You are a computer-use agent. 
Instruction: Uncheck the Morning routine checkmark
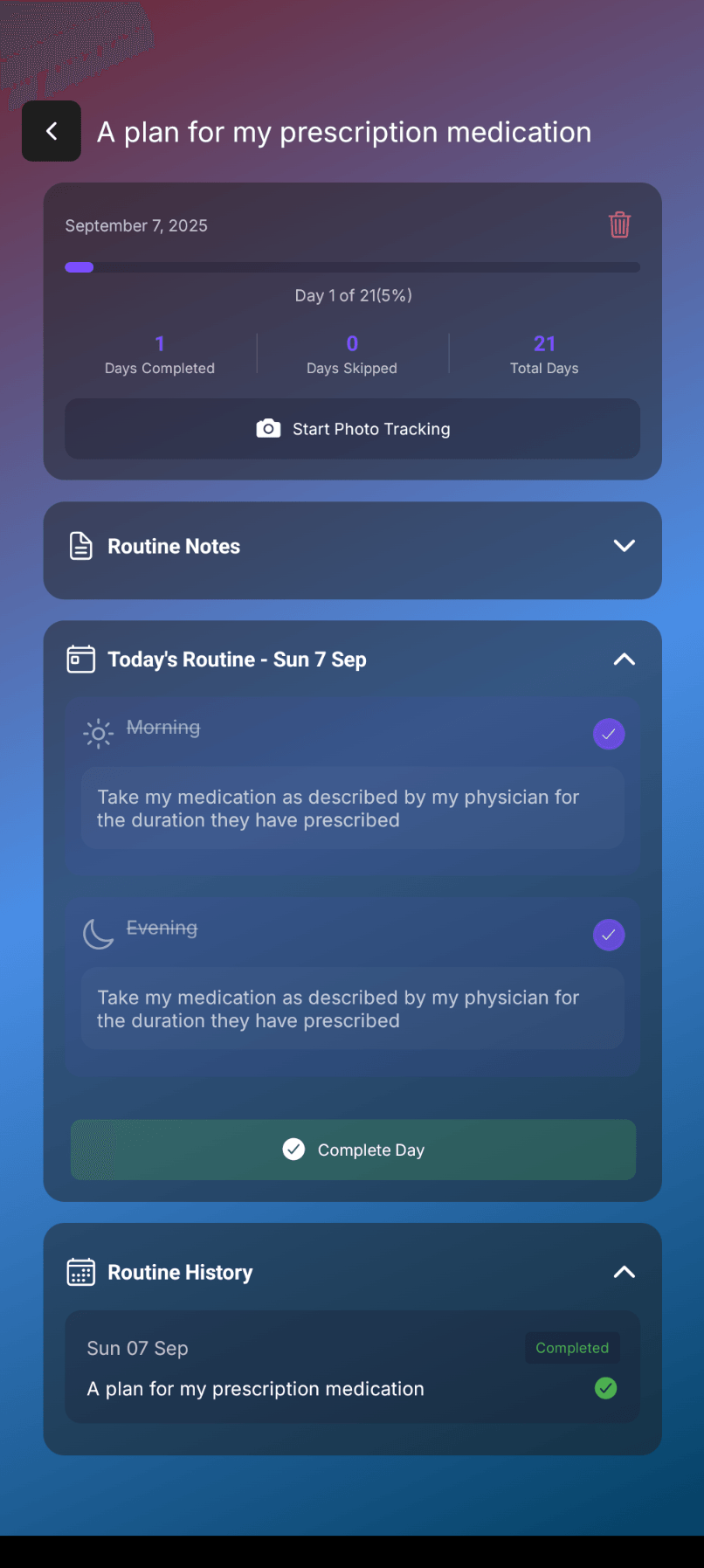(x=609, y=734)
